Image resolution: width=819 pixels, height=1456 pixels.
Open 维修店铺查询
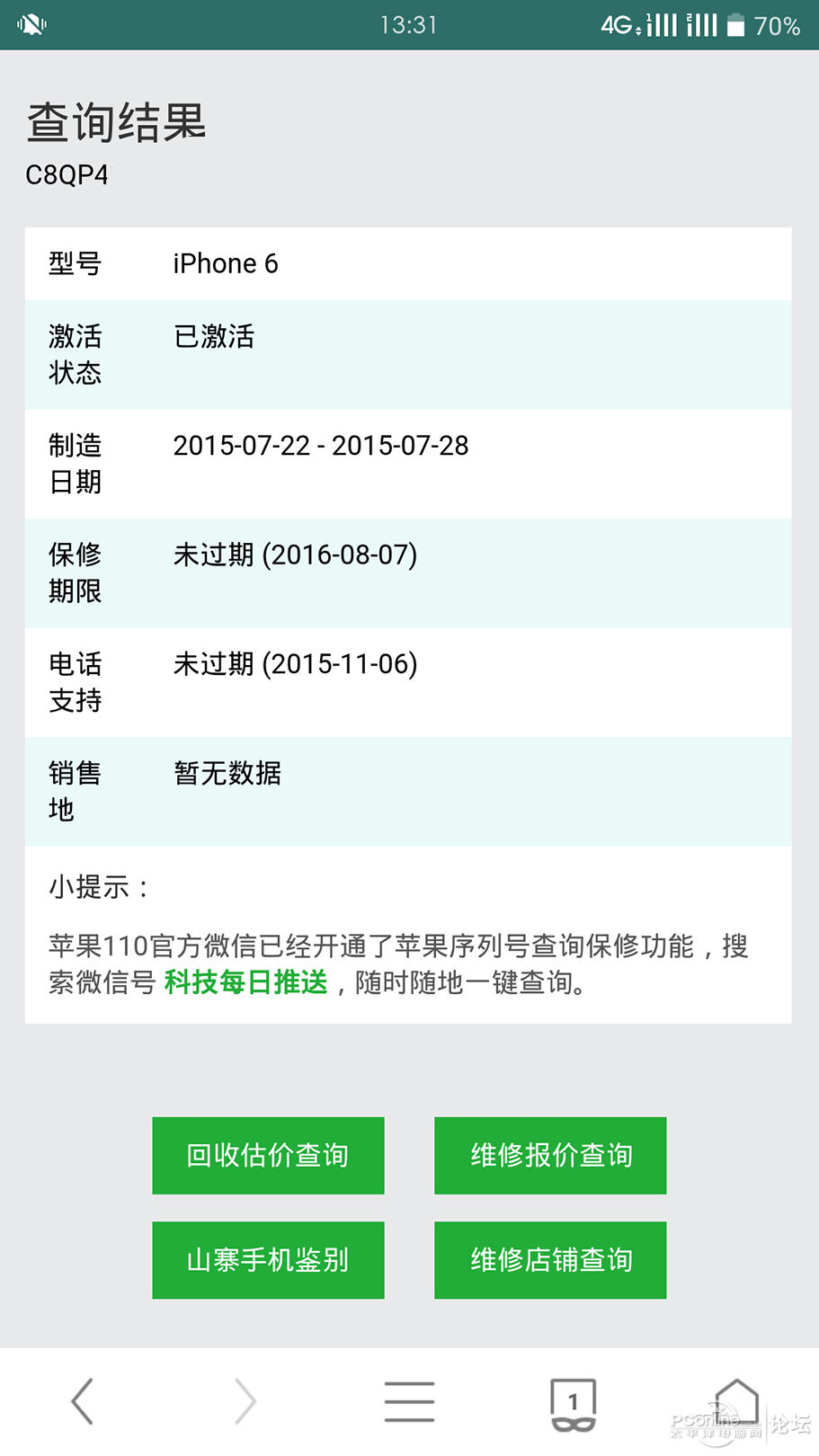pos(550,1259)
